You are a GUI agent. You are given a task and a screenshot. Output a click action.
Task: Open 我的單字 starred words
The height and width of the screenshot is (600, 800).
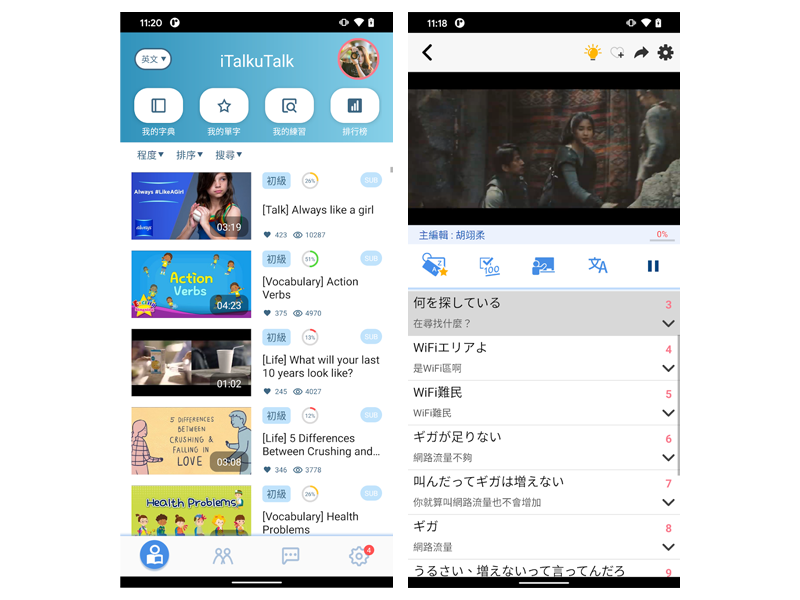coord(224,106)
